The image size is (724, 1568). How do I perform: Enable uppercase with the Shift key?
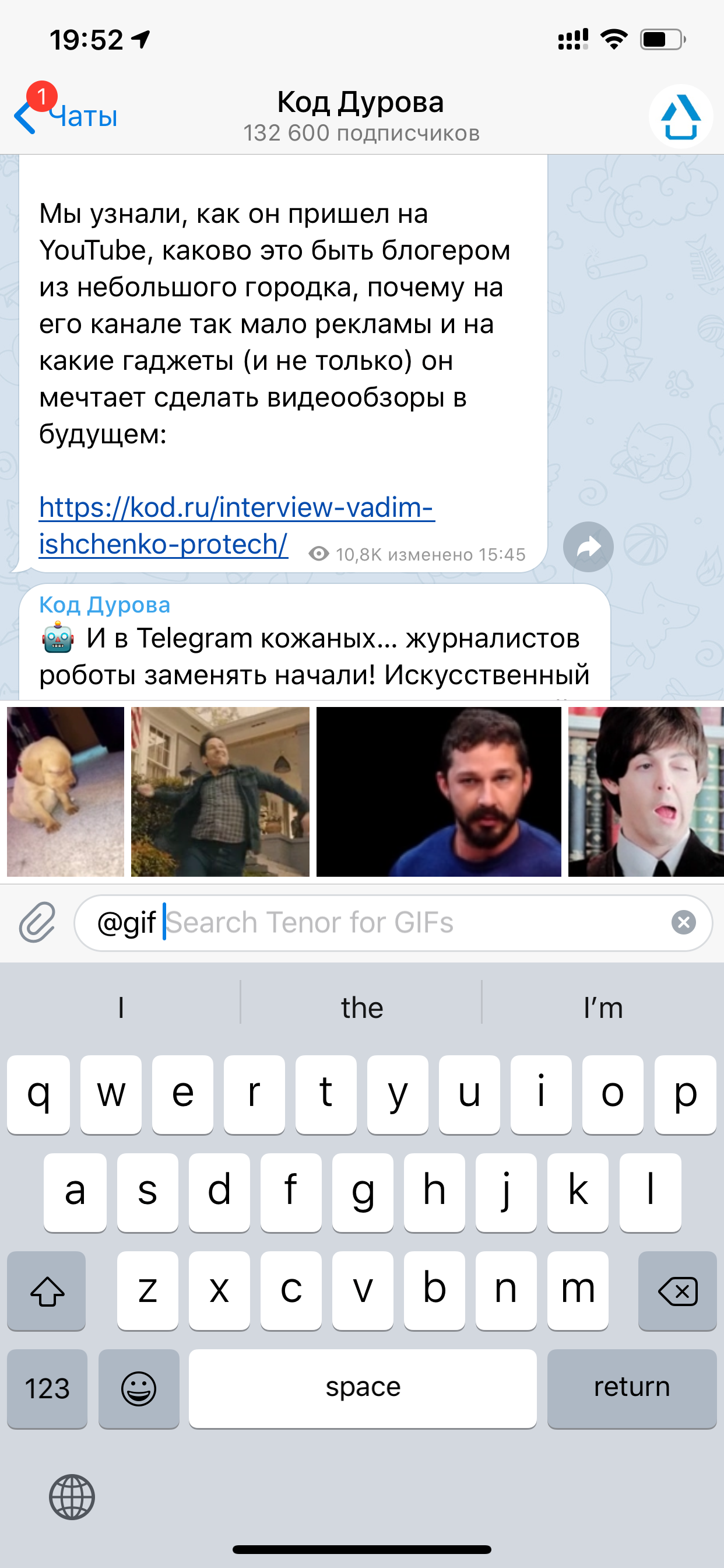pyautogui.click(x=46, y=1290)
